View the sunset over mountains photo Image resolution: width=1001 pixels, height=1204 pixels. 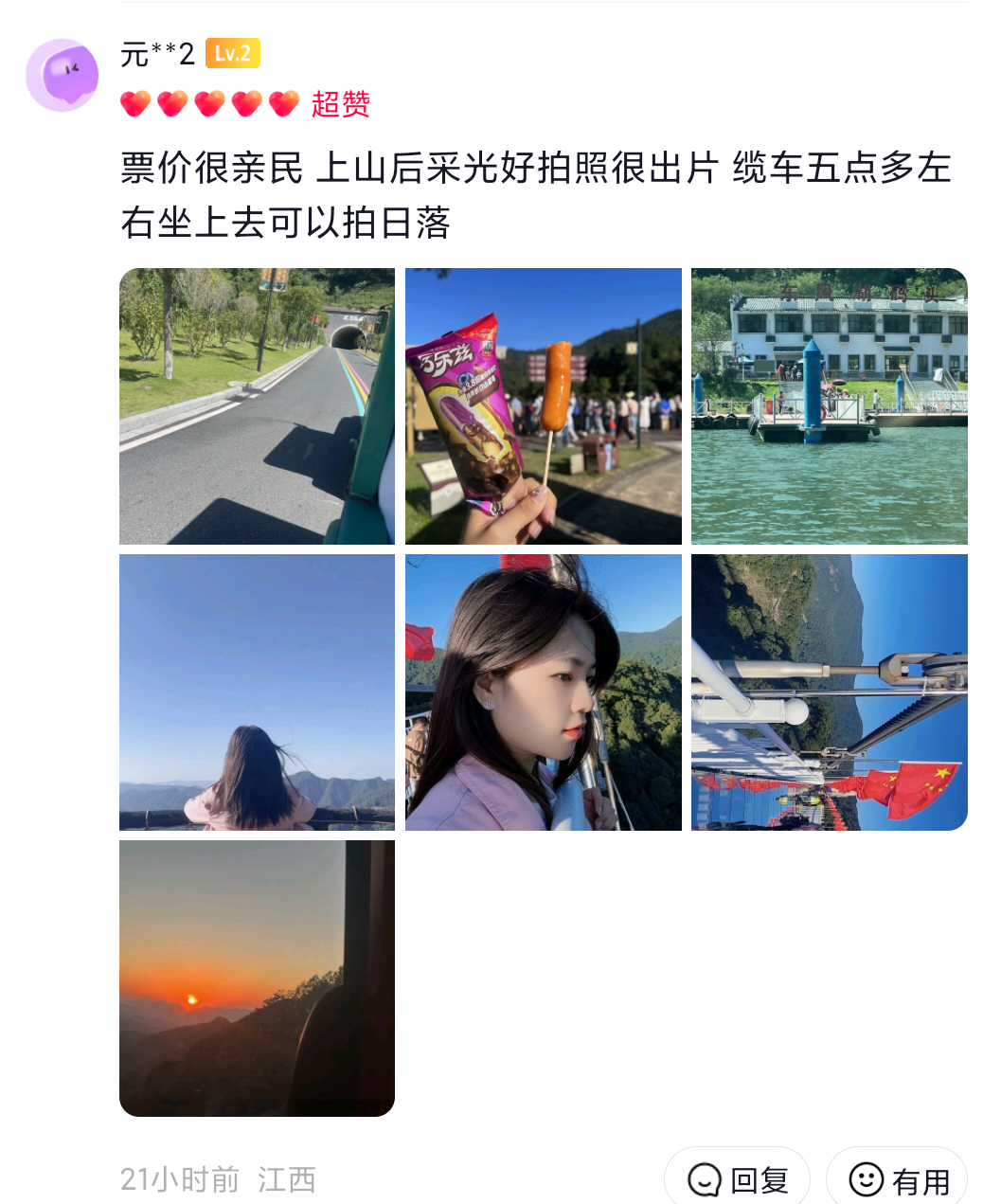coord(257,979)
